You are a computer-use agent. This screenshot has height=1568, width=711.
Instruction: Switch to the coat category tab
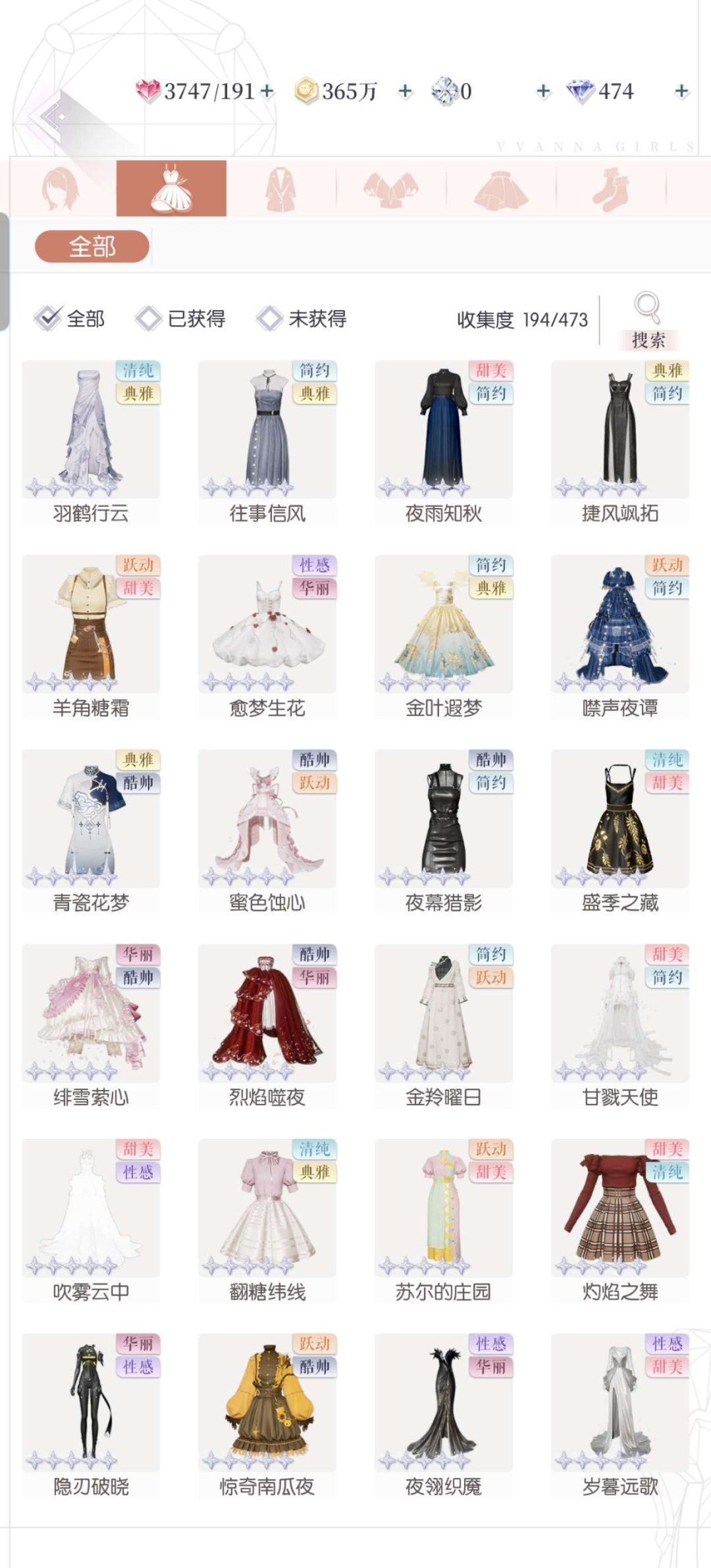281,188
